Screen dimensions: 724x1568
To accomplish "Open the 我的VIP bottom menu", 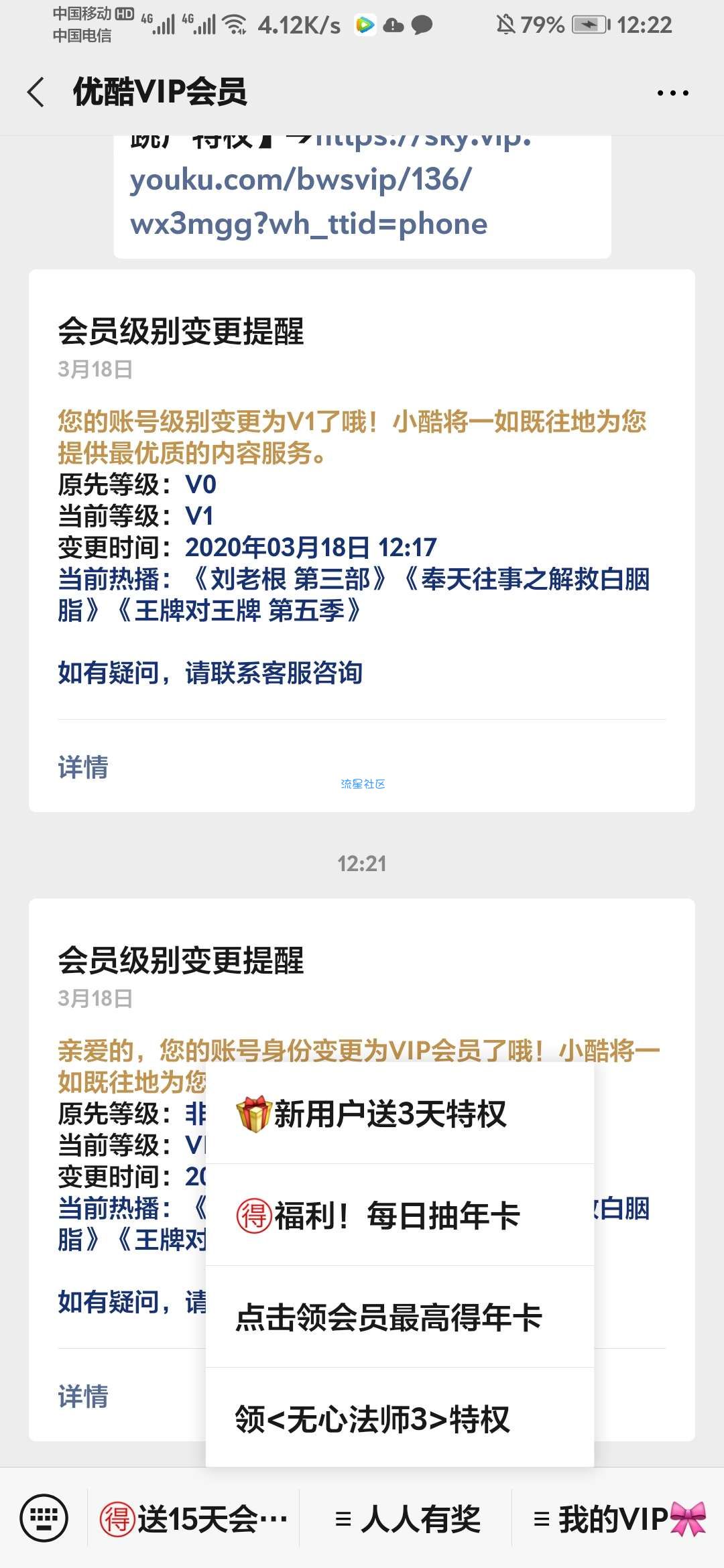I will tap(618, 1518).
